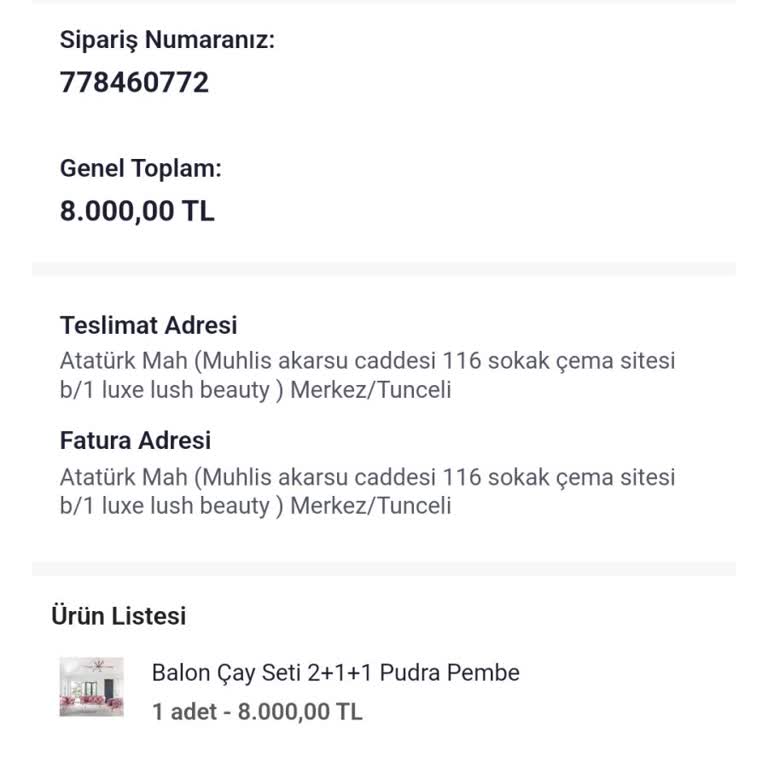
Task: Open the Balon Çay Seti product item
Action: (335, 673)
